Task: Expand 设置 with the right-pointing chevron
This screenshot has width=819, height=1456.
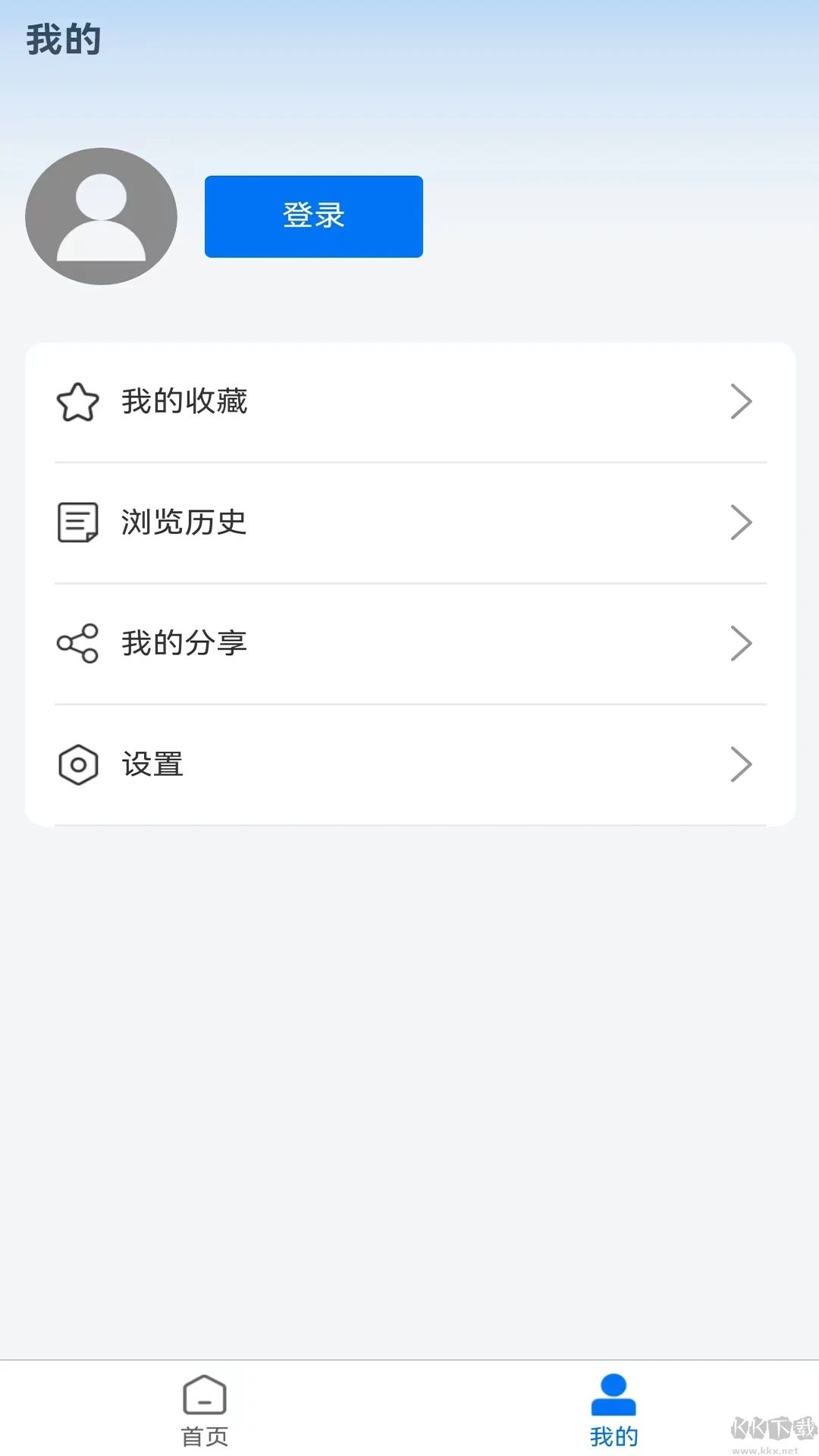Action: 742,764
